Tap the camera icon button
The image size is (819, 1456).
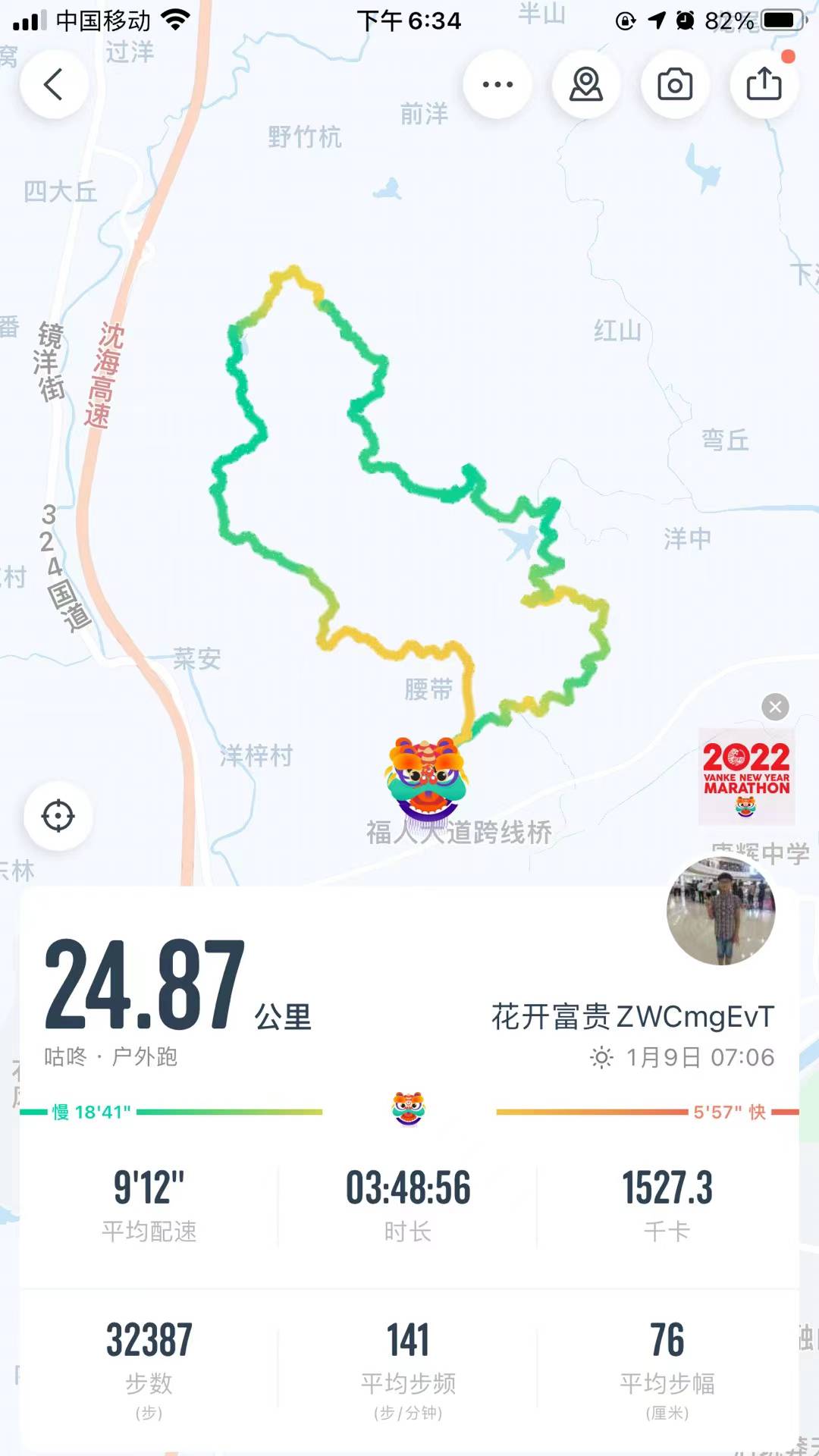[675, 84]
